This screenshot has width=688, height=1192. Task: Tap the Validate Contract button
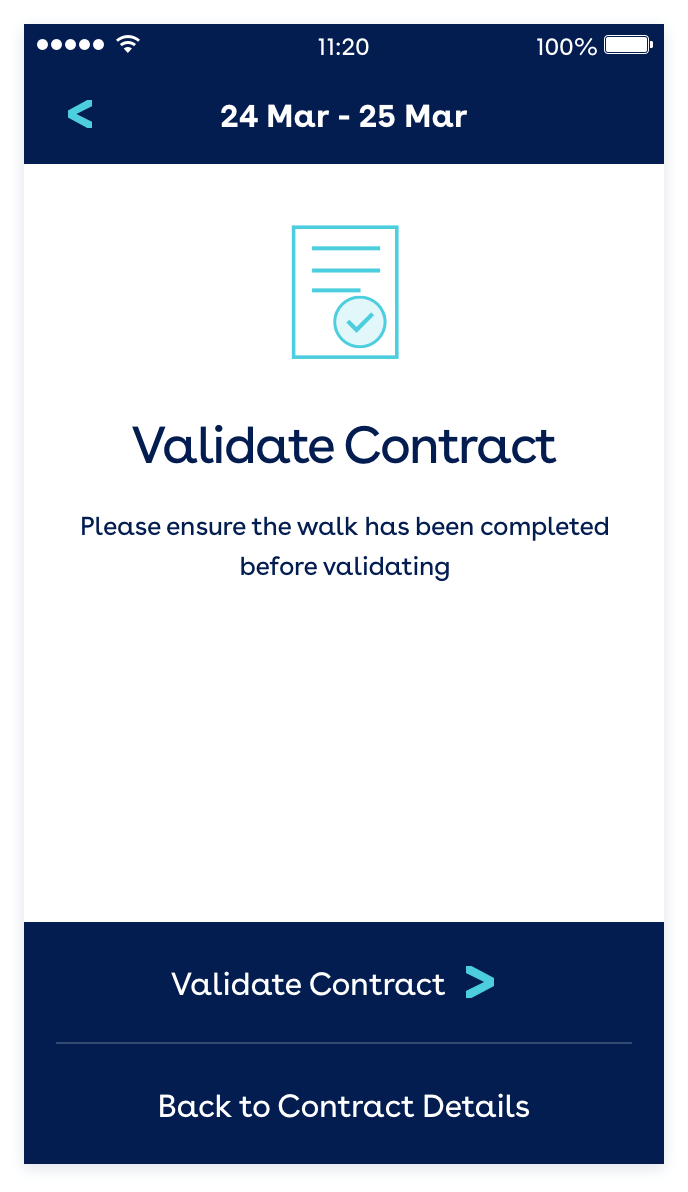(x=333, y=984)
